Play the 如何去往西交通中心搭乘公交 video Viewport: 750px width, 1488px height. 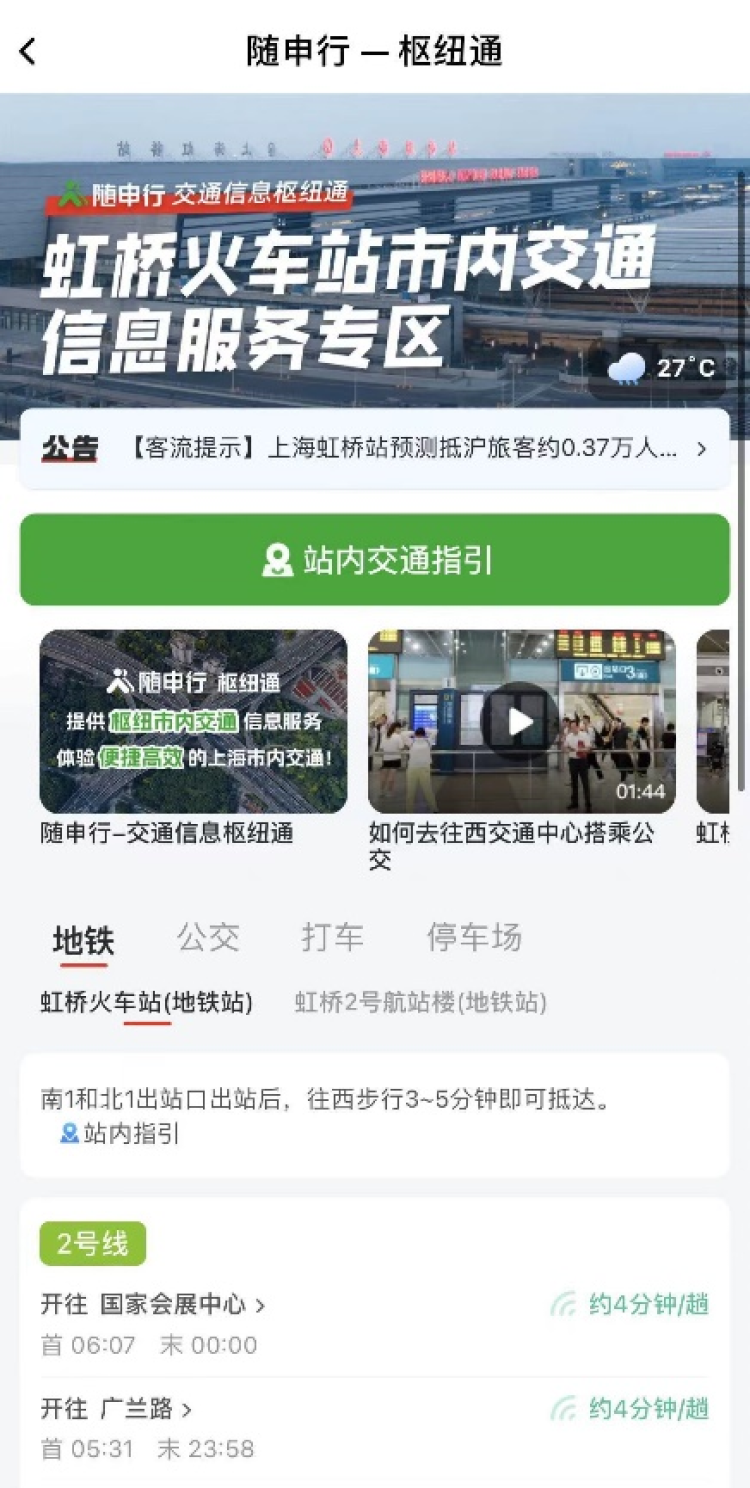click(520, 721)
